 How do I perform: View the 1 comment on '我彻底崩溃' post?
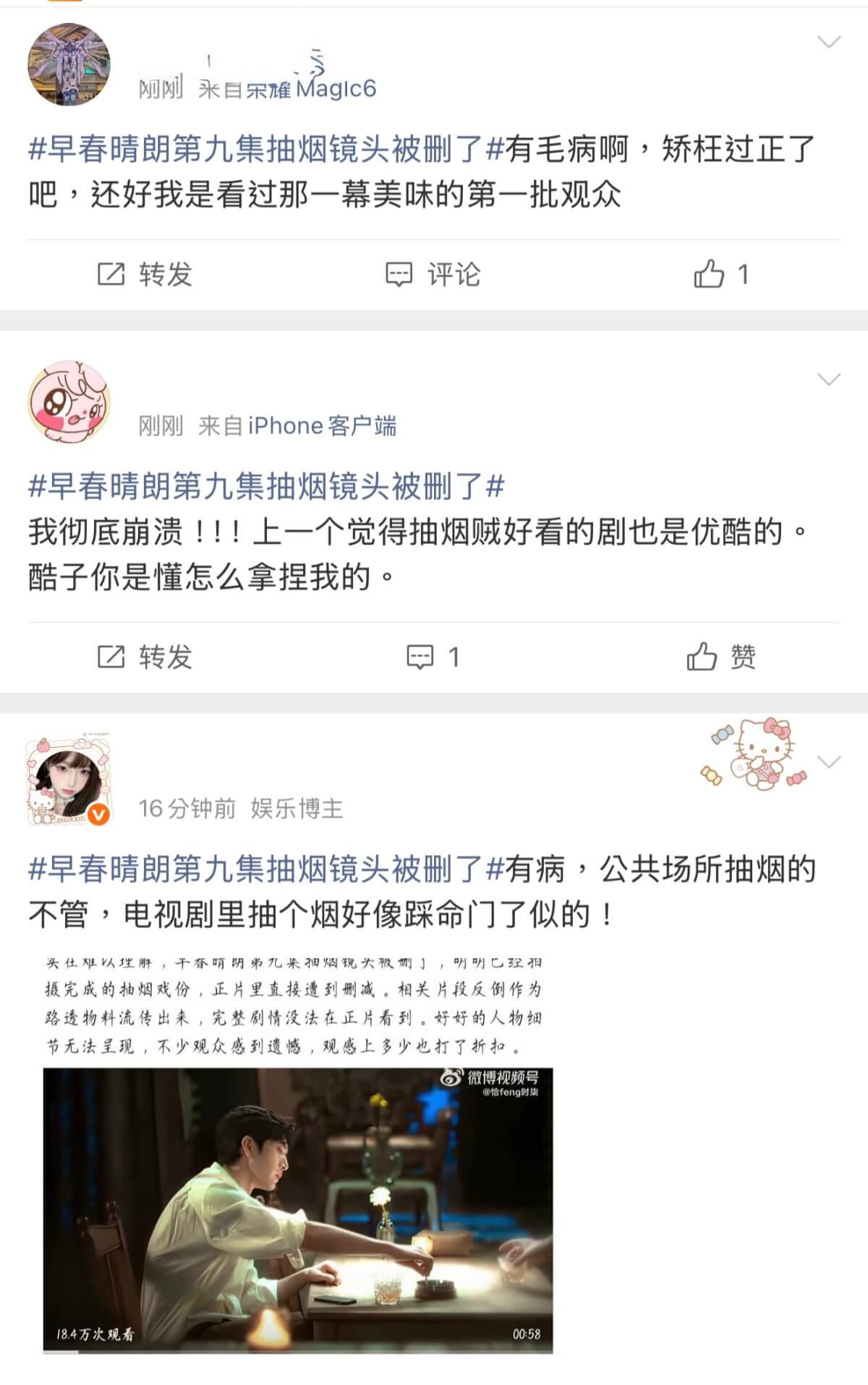tap(433, 657)
